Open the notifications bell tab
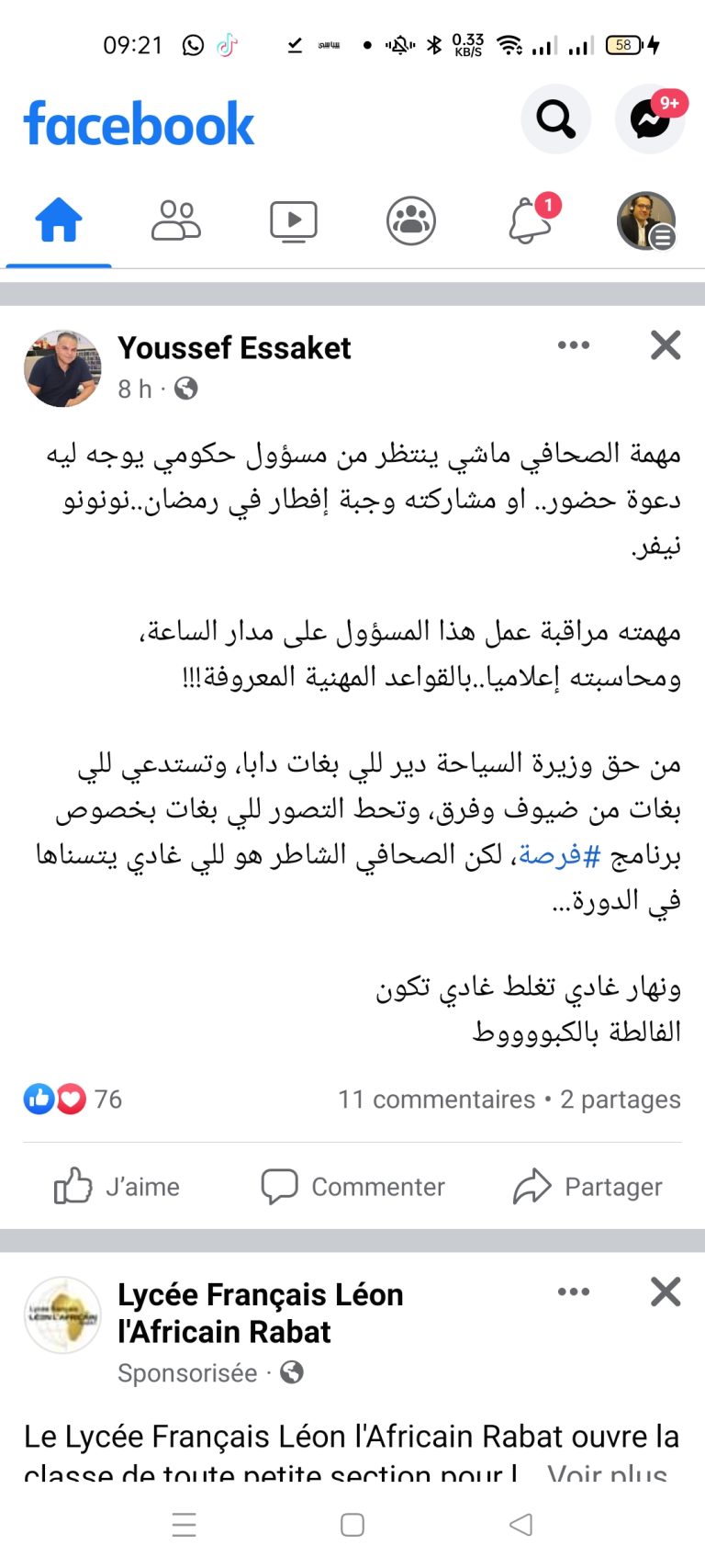The height and width of the screenshot is (1568, 705). (x=531, y=221)
